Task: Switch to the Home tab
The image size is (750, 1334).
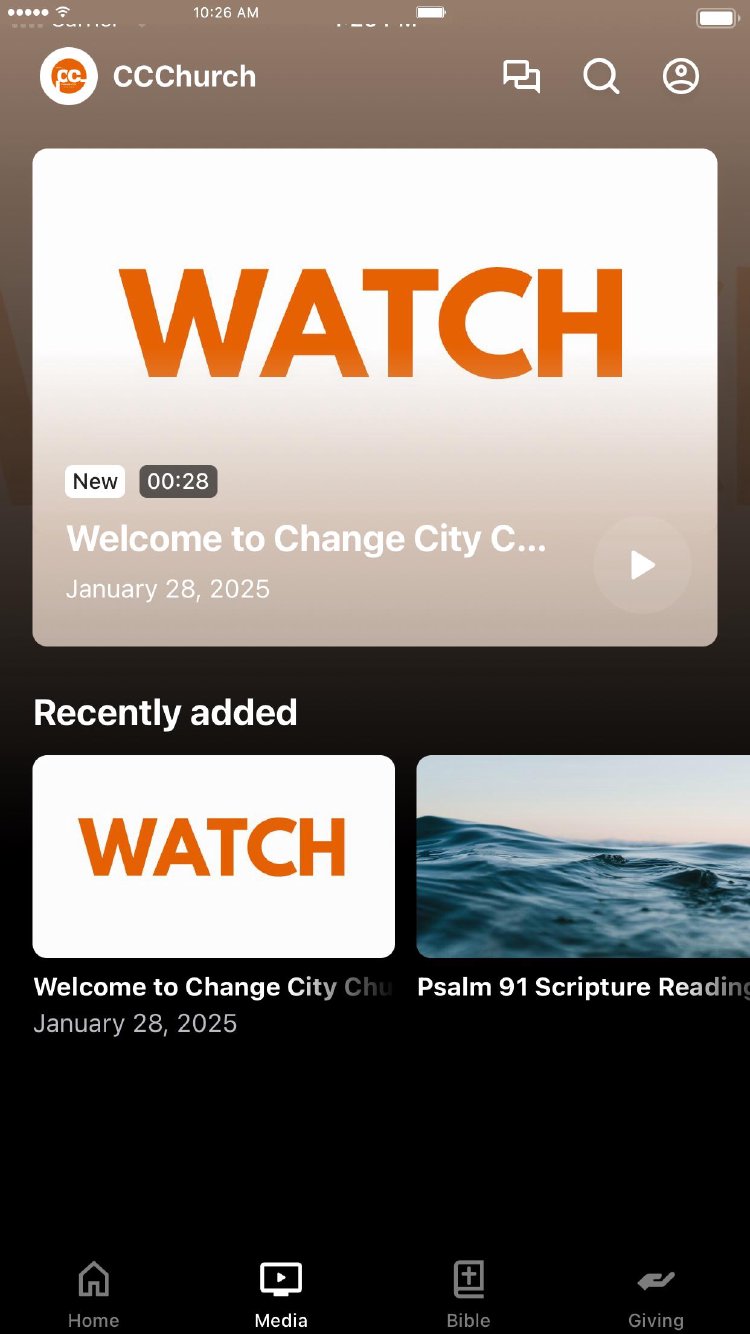Action: click(x=93, y=1293)
